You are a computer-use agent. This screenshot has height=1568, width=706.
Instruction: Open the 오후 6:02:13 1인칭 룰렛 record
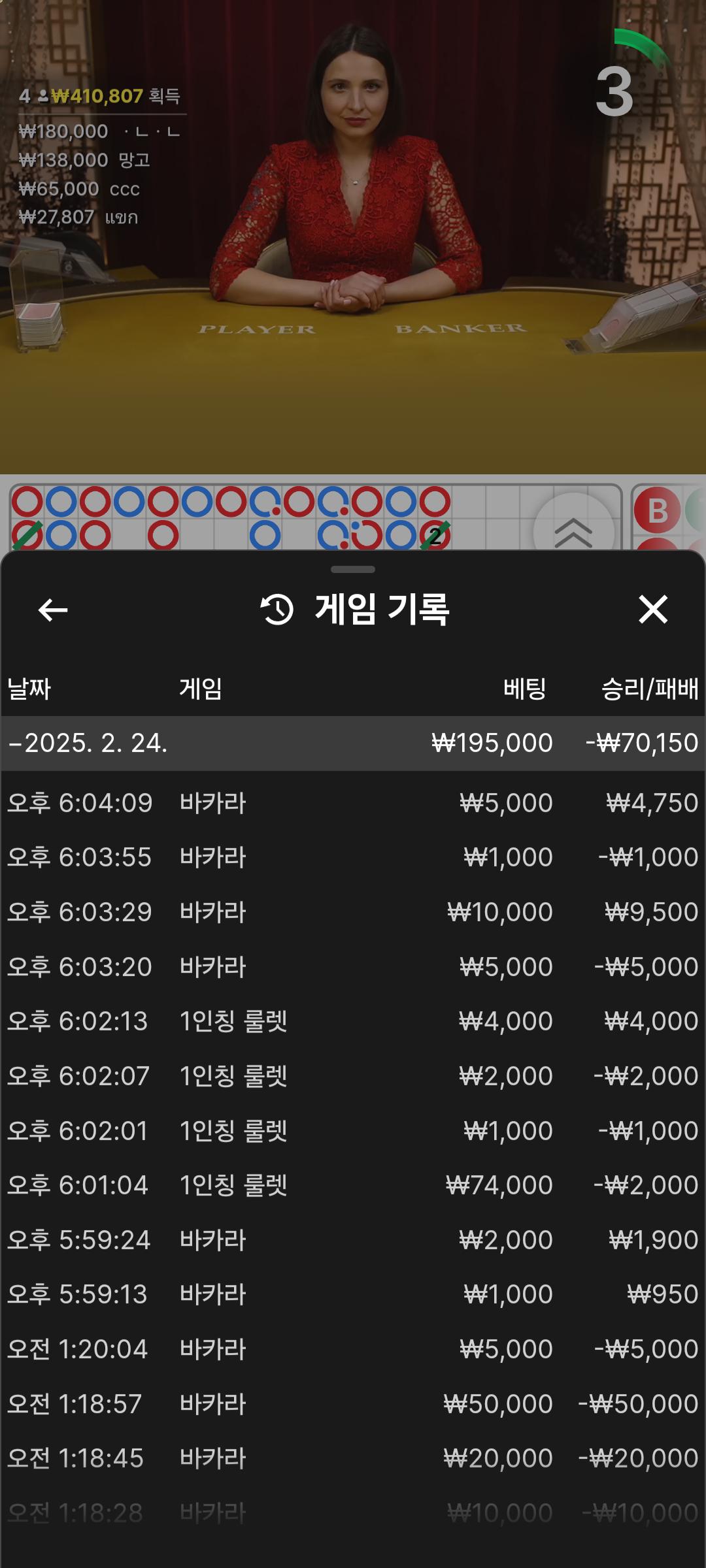[353, 1021]
